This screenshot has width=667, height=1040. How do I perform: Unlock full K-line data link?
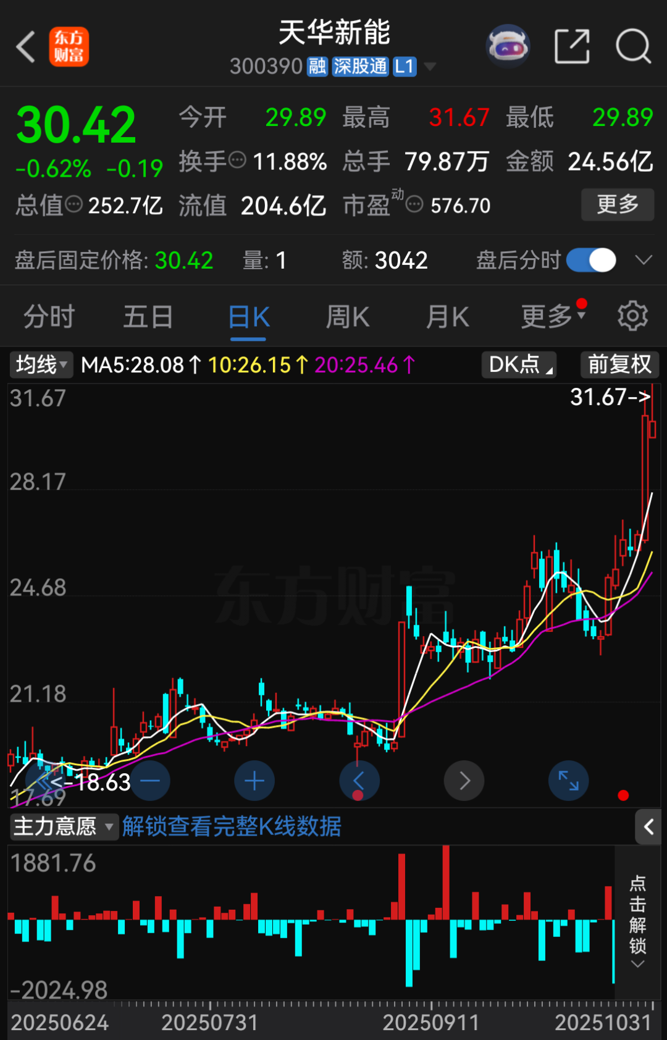coord(231,826)
